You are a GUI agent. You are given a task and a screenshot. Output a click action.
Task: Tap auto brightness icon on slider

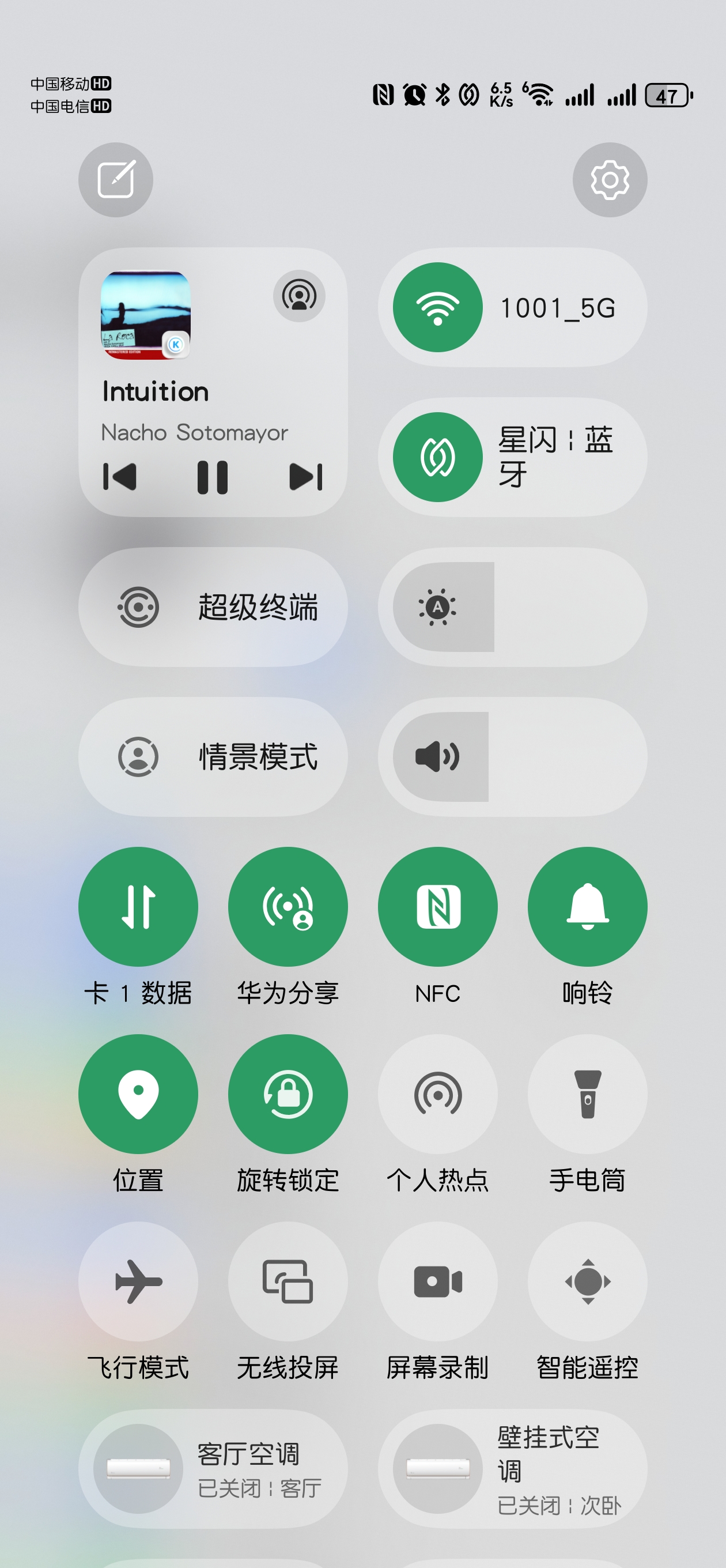tap(437, 607)
